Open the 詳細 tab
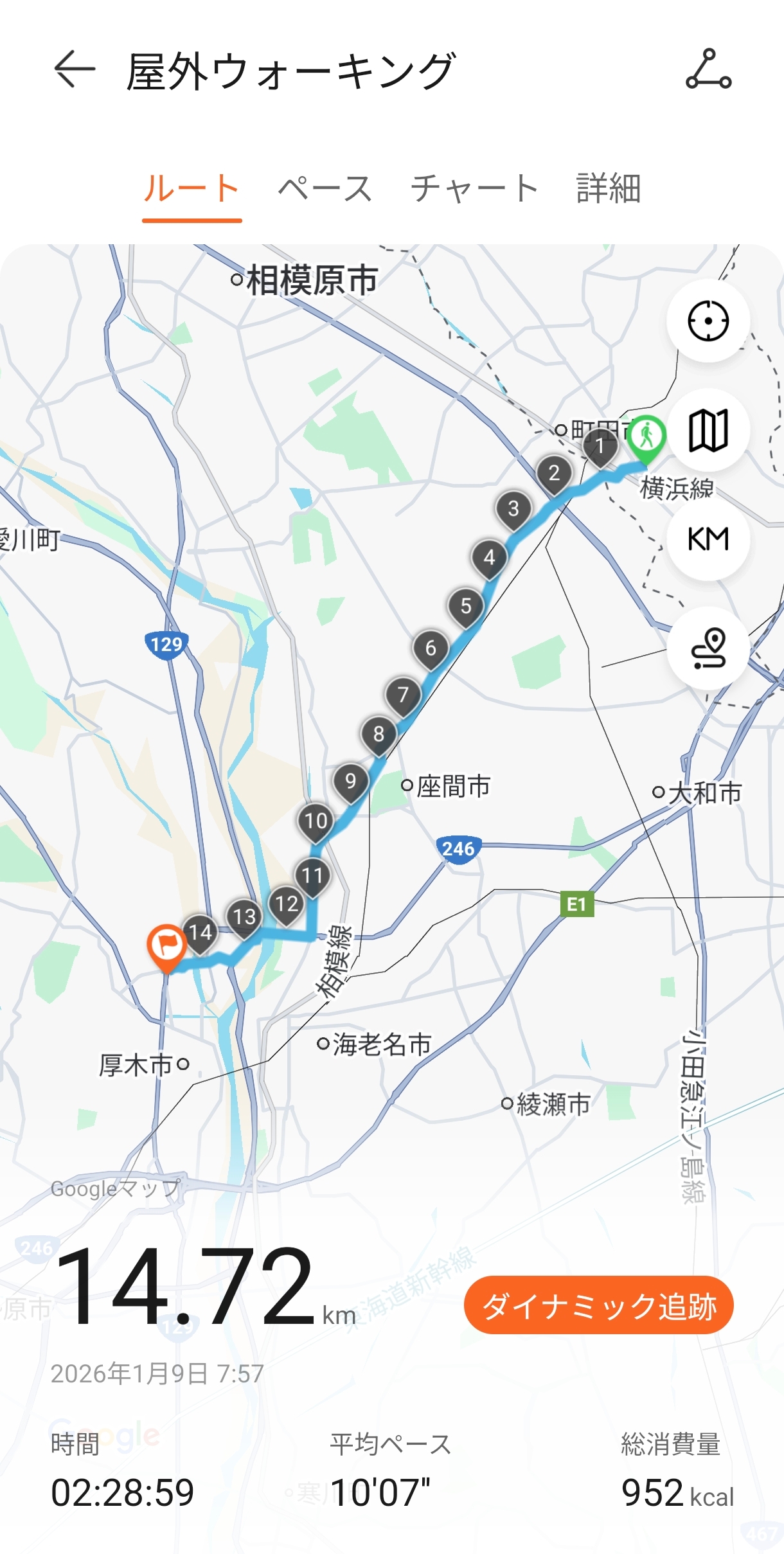The width and height of the screenshot is (784, 1554). pyautogui.click(x=608, y=188)
